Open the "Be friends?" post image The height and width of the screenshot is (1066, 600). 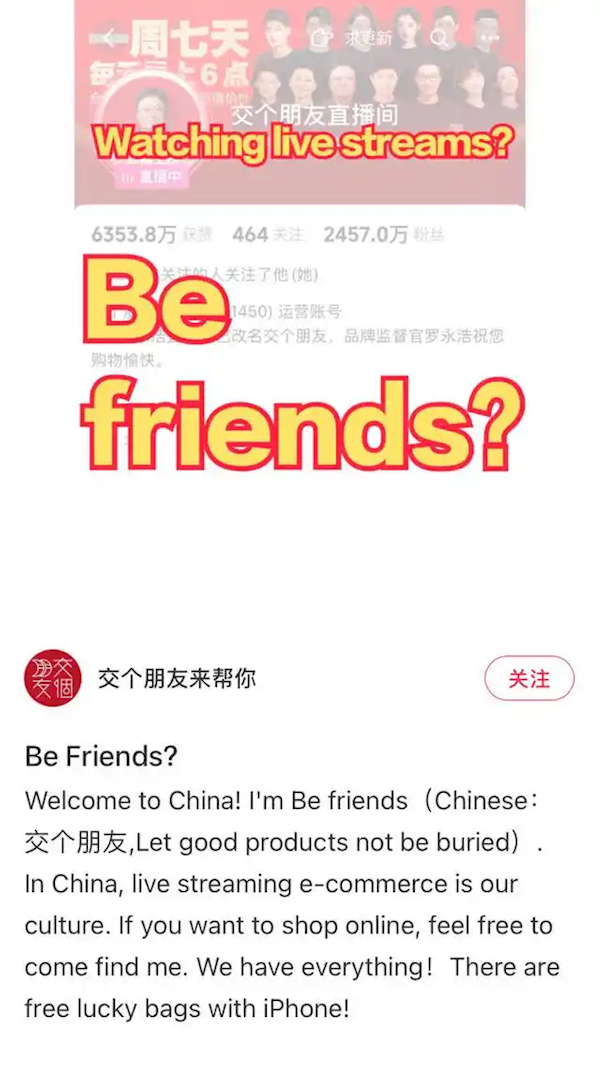click(x=300, y=300)
